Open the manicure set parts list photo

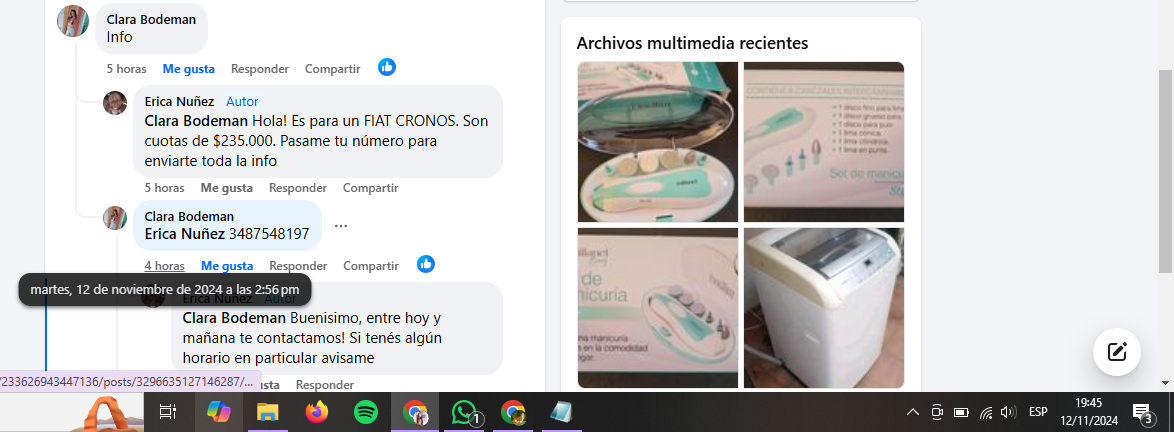823,141
